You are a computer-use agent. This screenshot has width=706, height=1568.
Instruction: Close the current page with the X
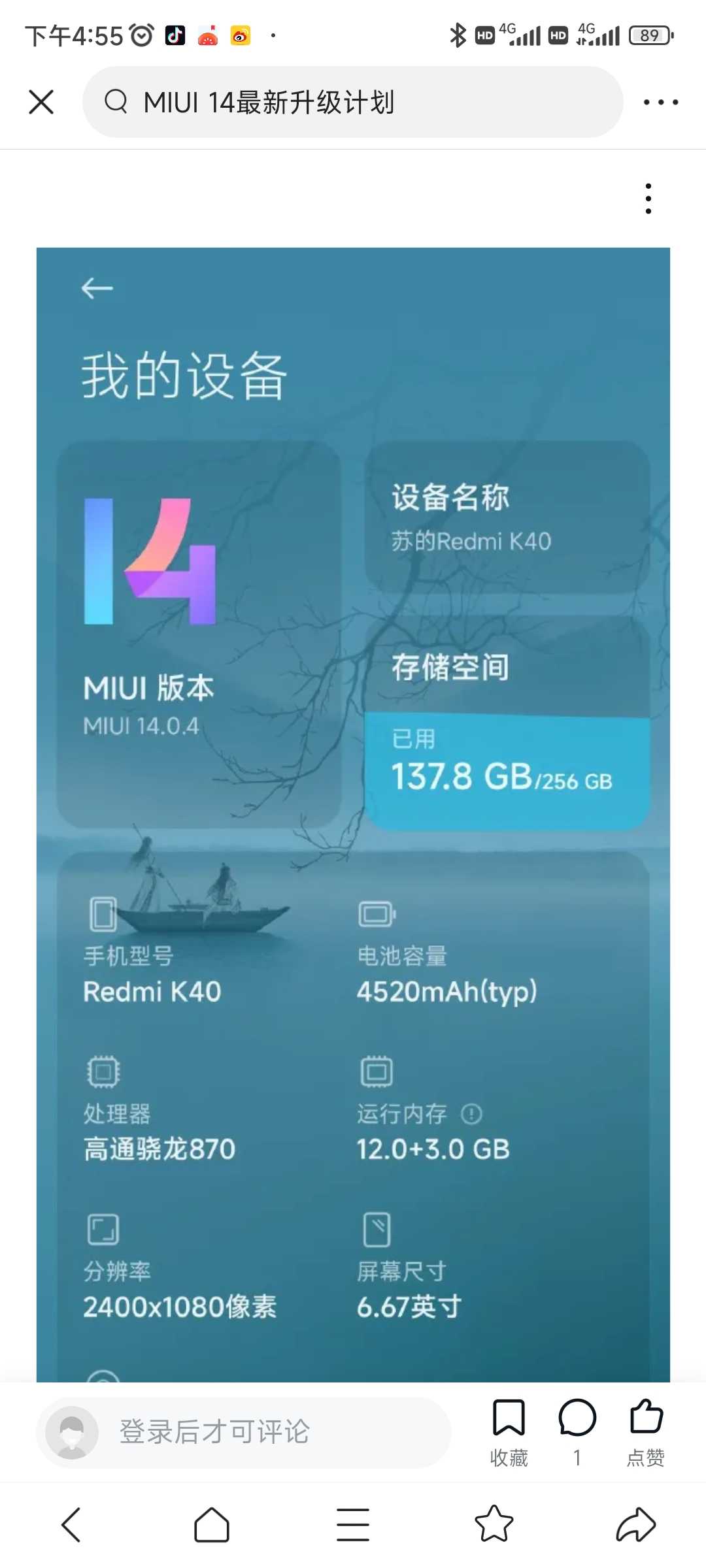point(41,102)
